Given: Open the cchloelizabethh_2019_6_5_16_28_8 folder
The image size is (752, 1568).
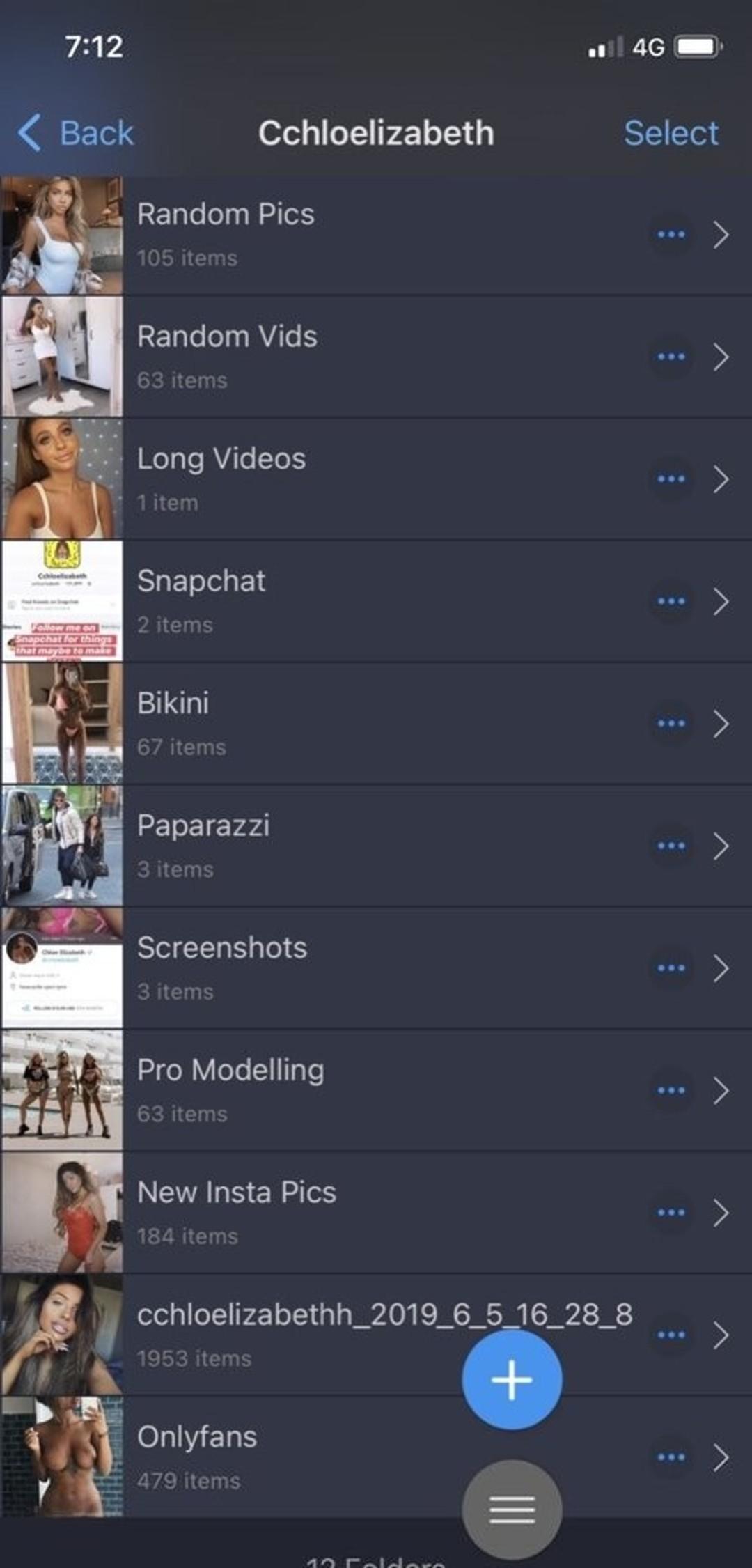Looking at the screenshot, I should click(384, 1315).
